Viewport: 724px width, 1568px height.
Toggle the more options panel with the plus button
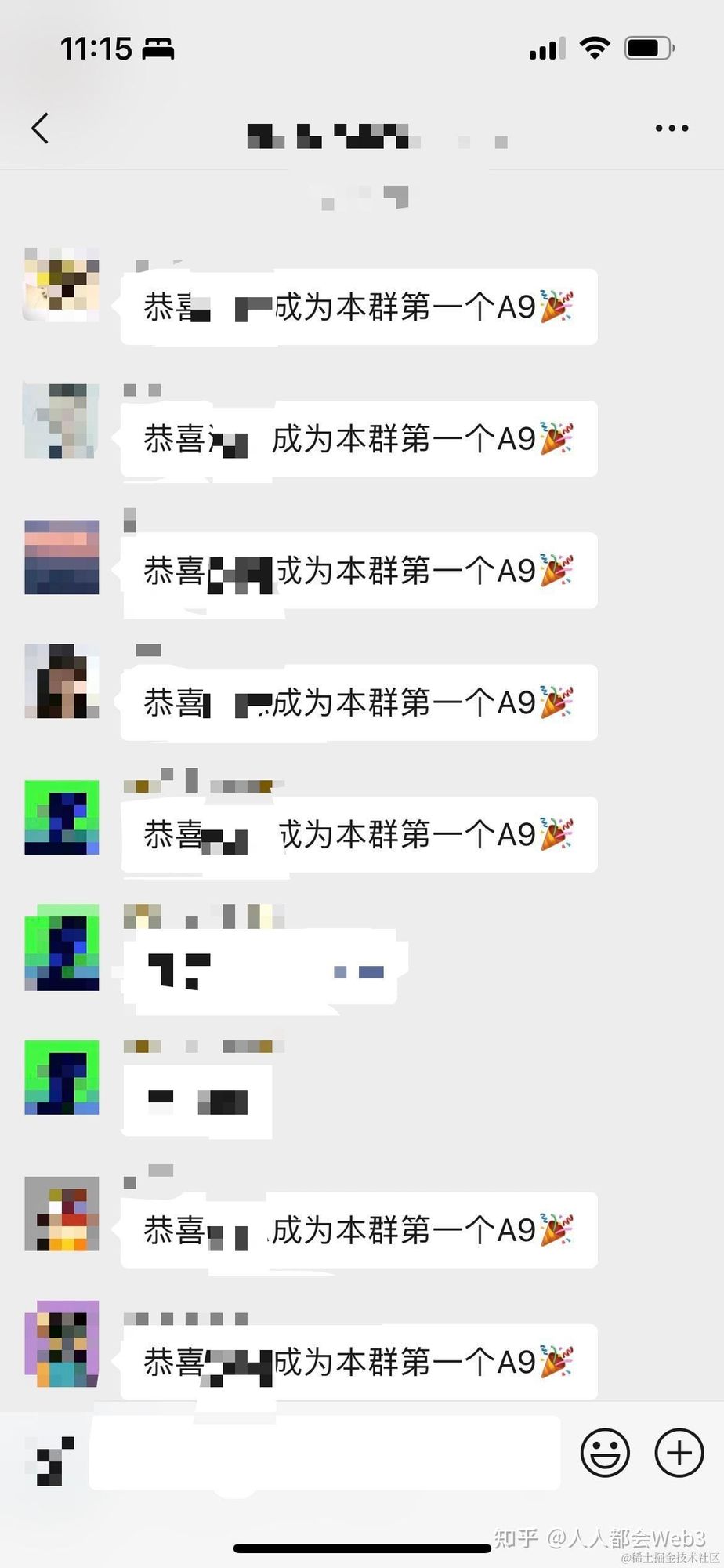click(679, 1453)
